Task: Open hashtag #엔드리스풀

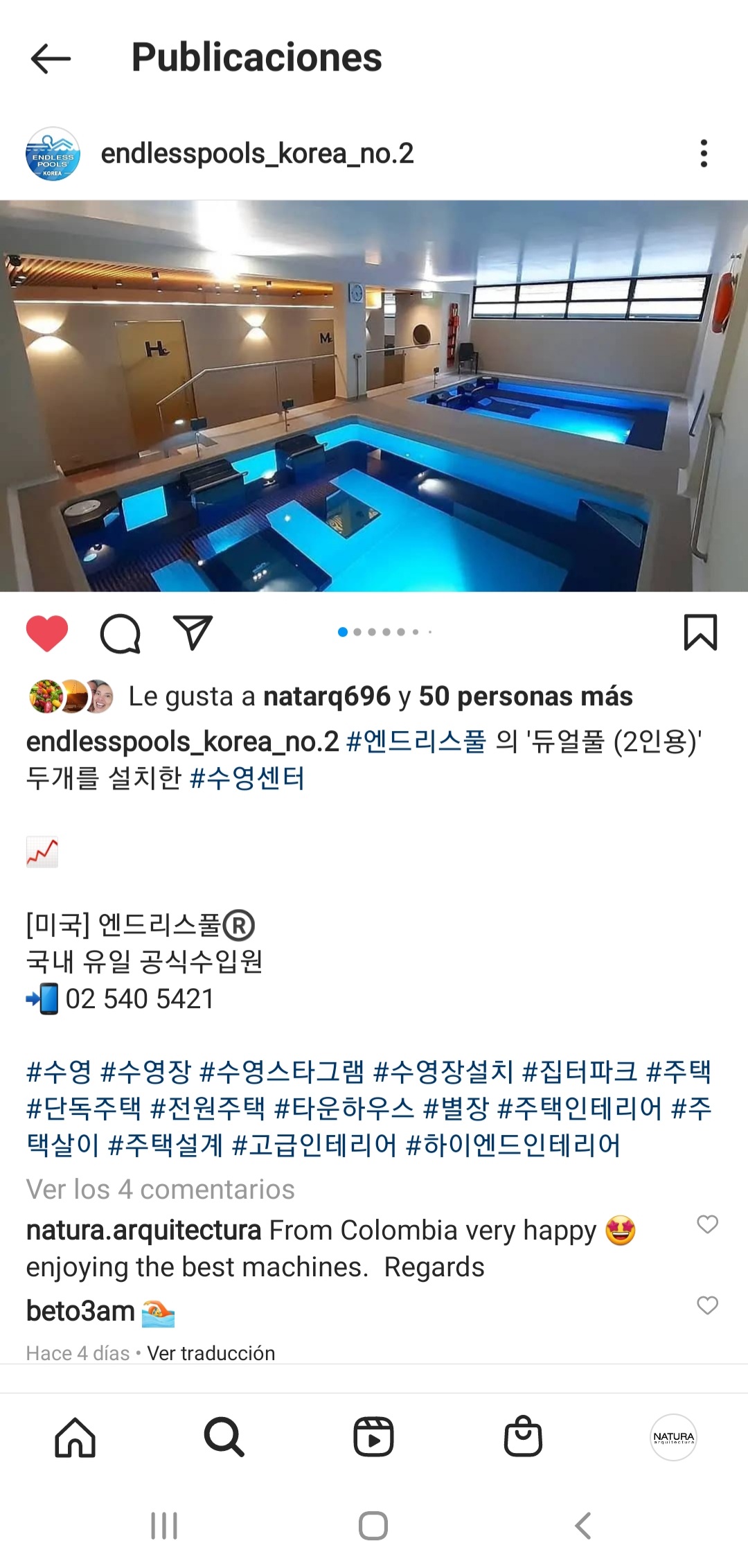Action: [416, 741]
